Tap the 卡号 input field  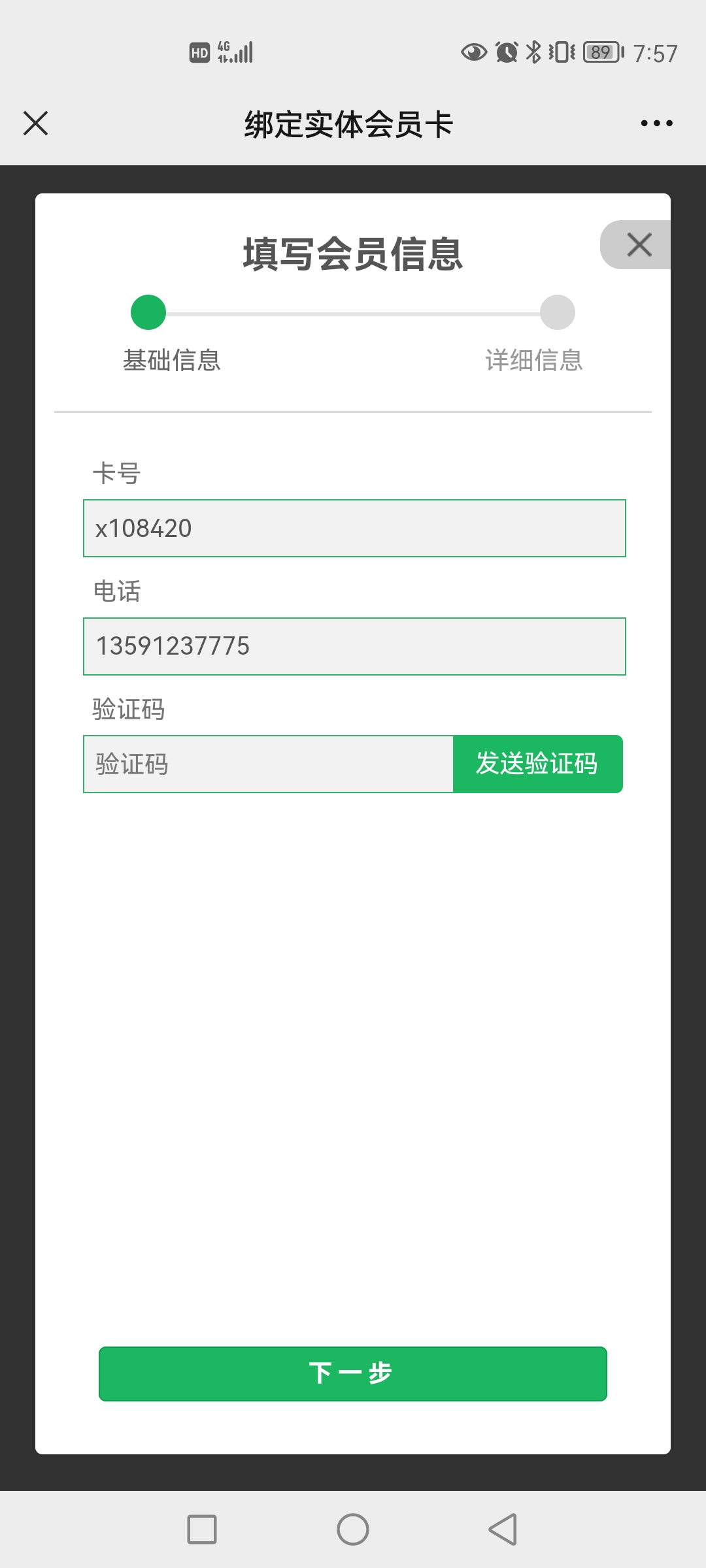pos(354,529)
